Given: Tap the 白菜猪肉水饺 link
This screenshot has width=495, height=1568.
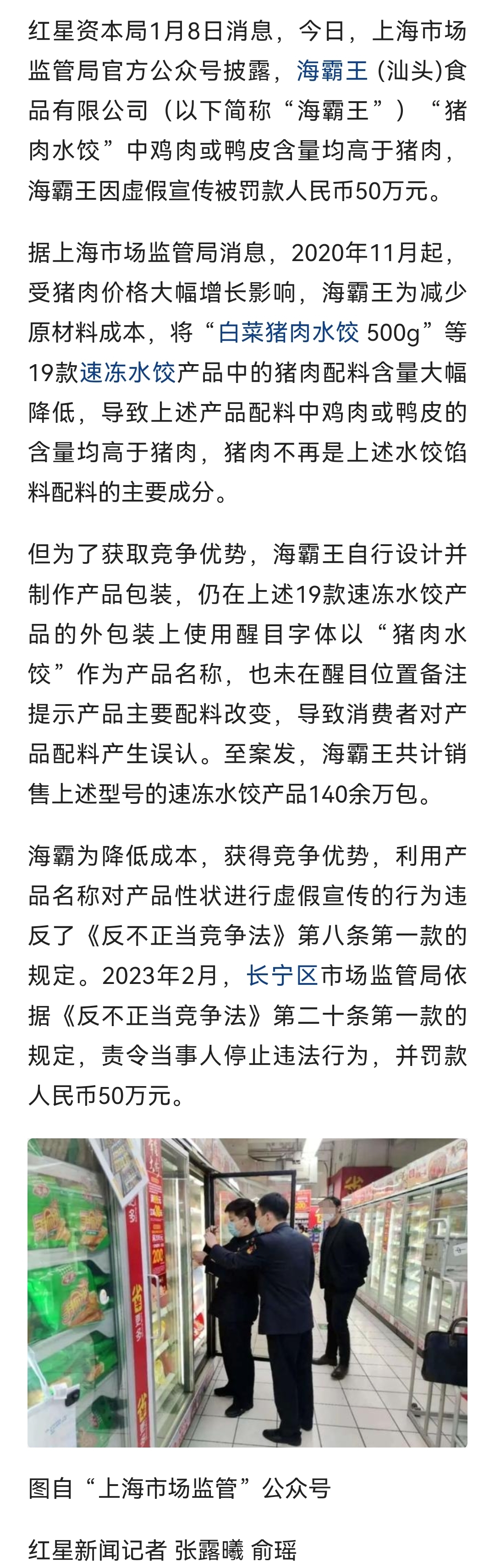Looking at the screenshot, I should point(289,333).
